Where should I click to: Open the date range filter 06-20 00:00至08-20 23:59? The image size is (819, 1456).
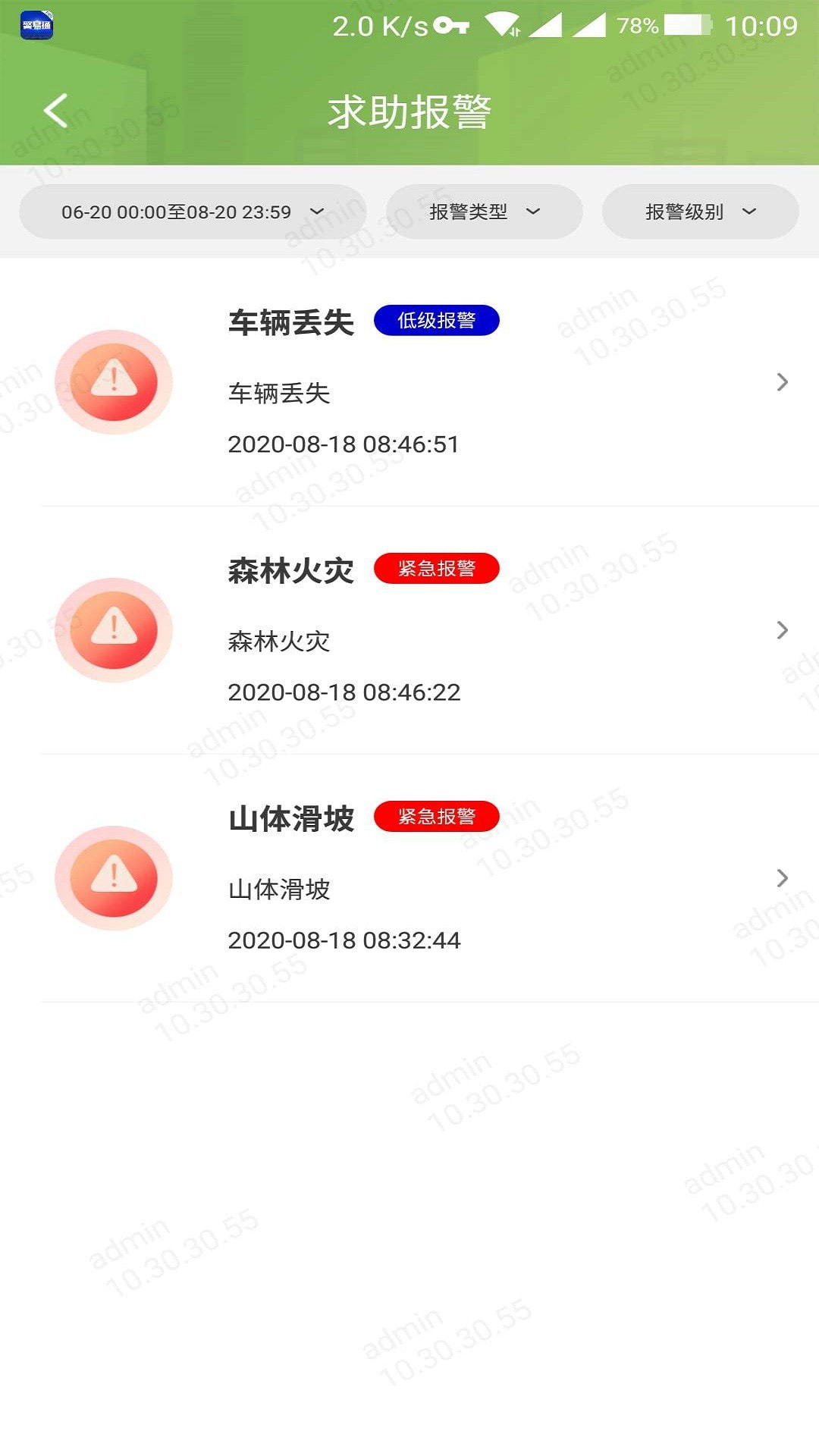[x=192, y=212]
